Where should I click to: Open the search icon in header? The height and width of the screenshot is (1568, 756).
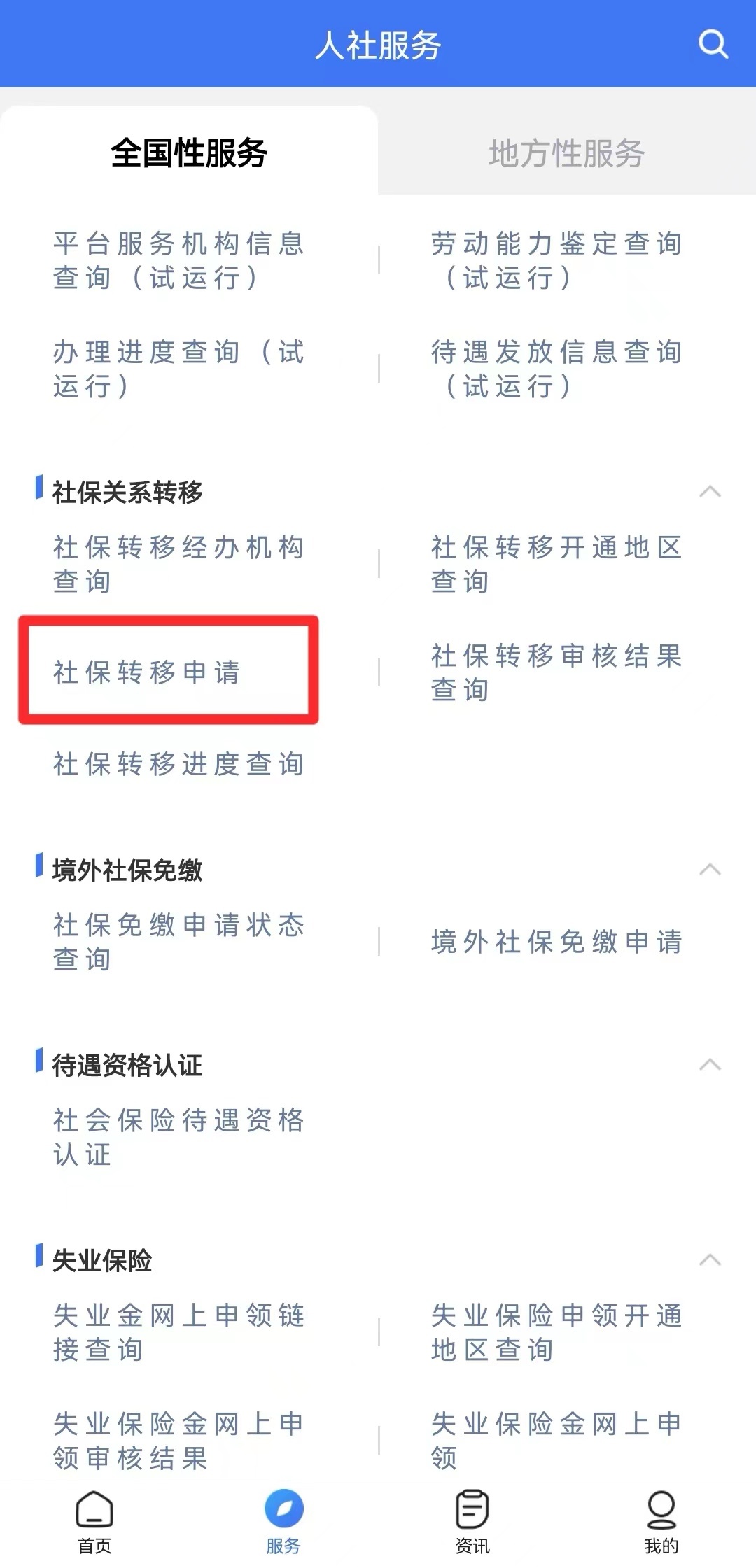click(713, 45)
